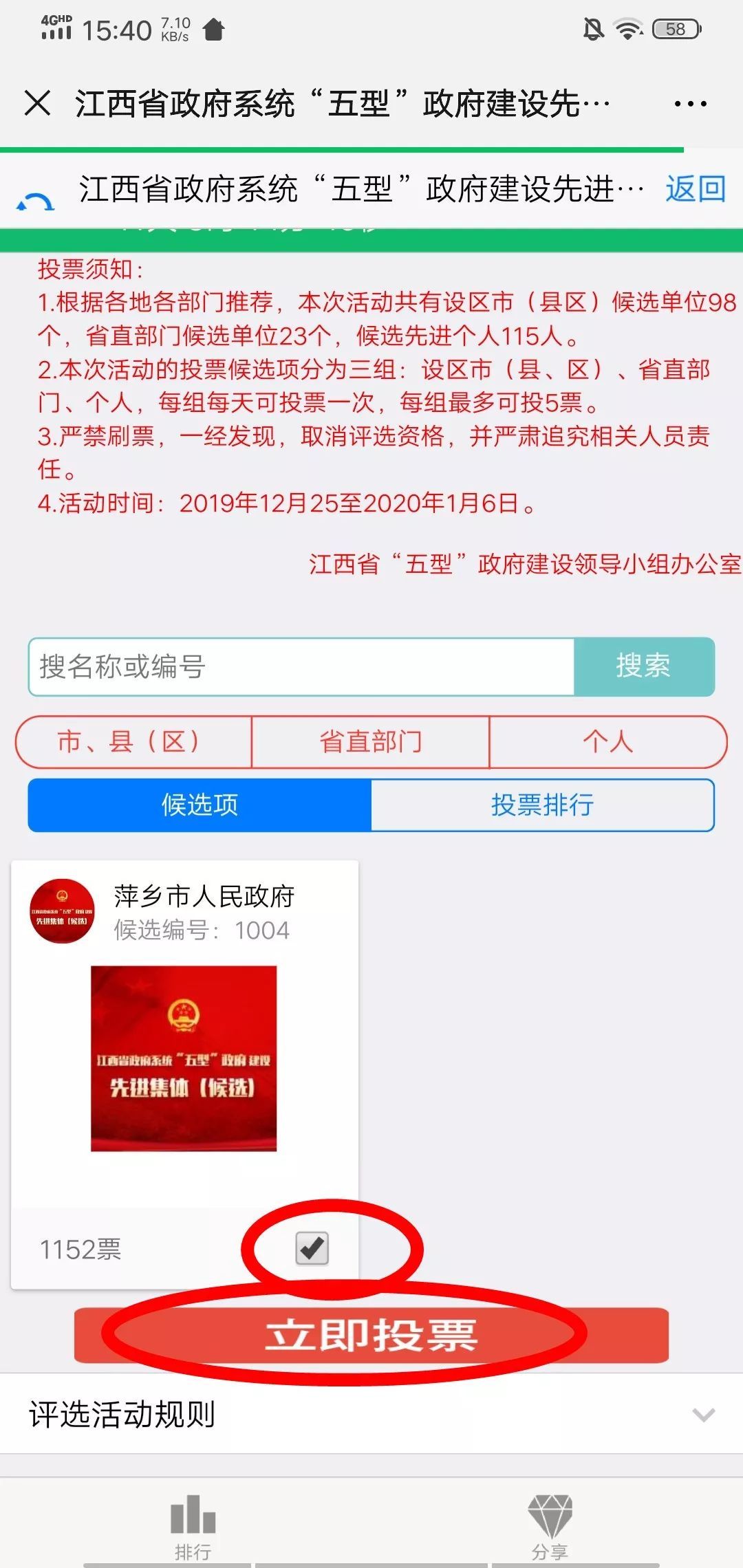The image size is (743, 1568).
Task: Tap the 搜索 button
Action: (644, 666)
